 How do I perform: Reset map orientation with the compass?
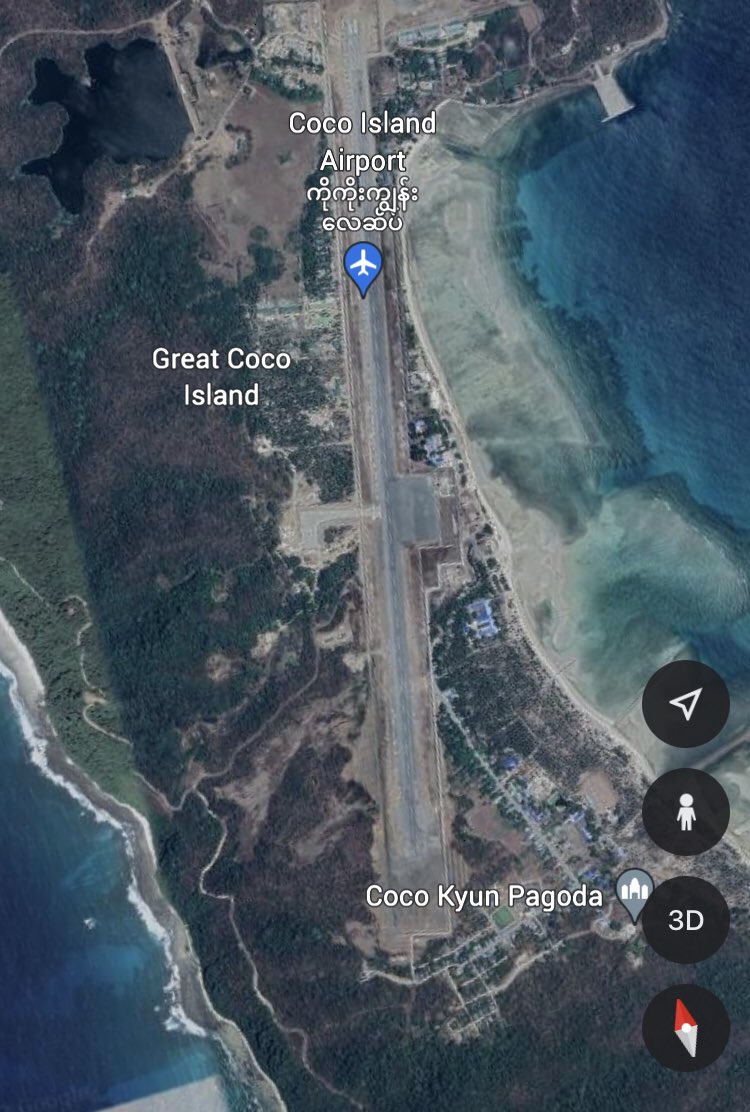(x=685, y=1027)
